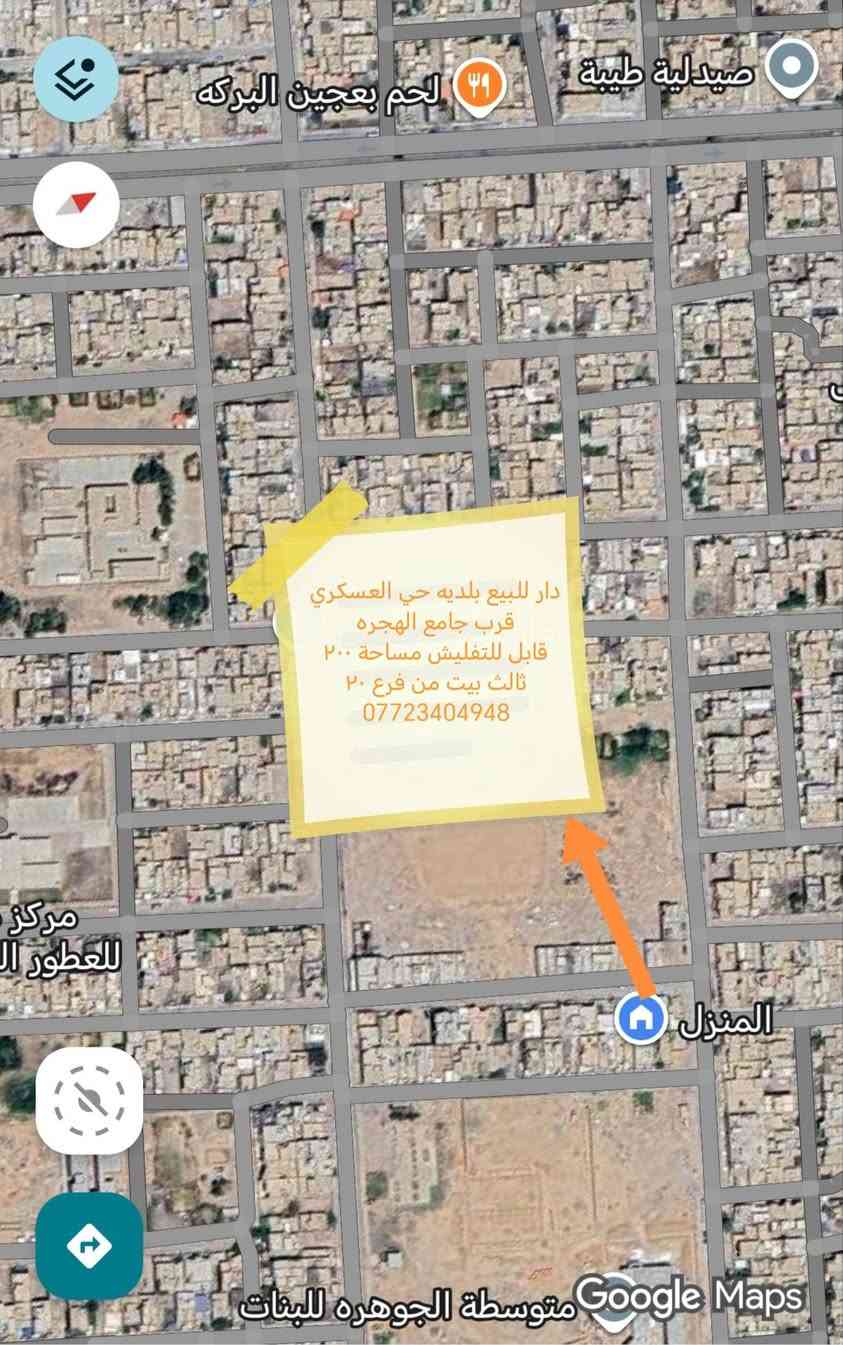Open directions with the teal arrow button
The height and width of the screenshot is (1345, 843).
[x=89, y=1245]
